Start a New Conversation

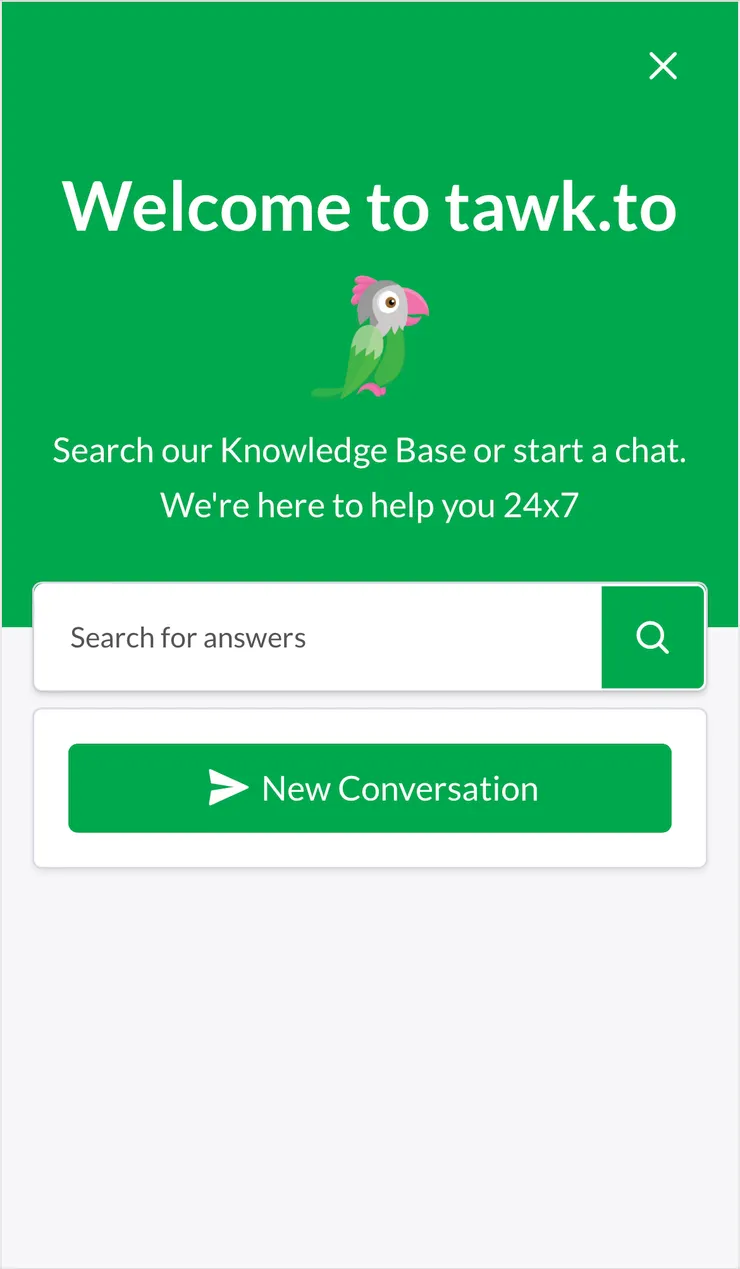click(370, 788)
